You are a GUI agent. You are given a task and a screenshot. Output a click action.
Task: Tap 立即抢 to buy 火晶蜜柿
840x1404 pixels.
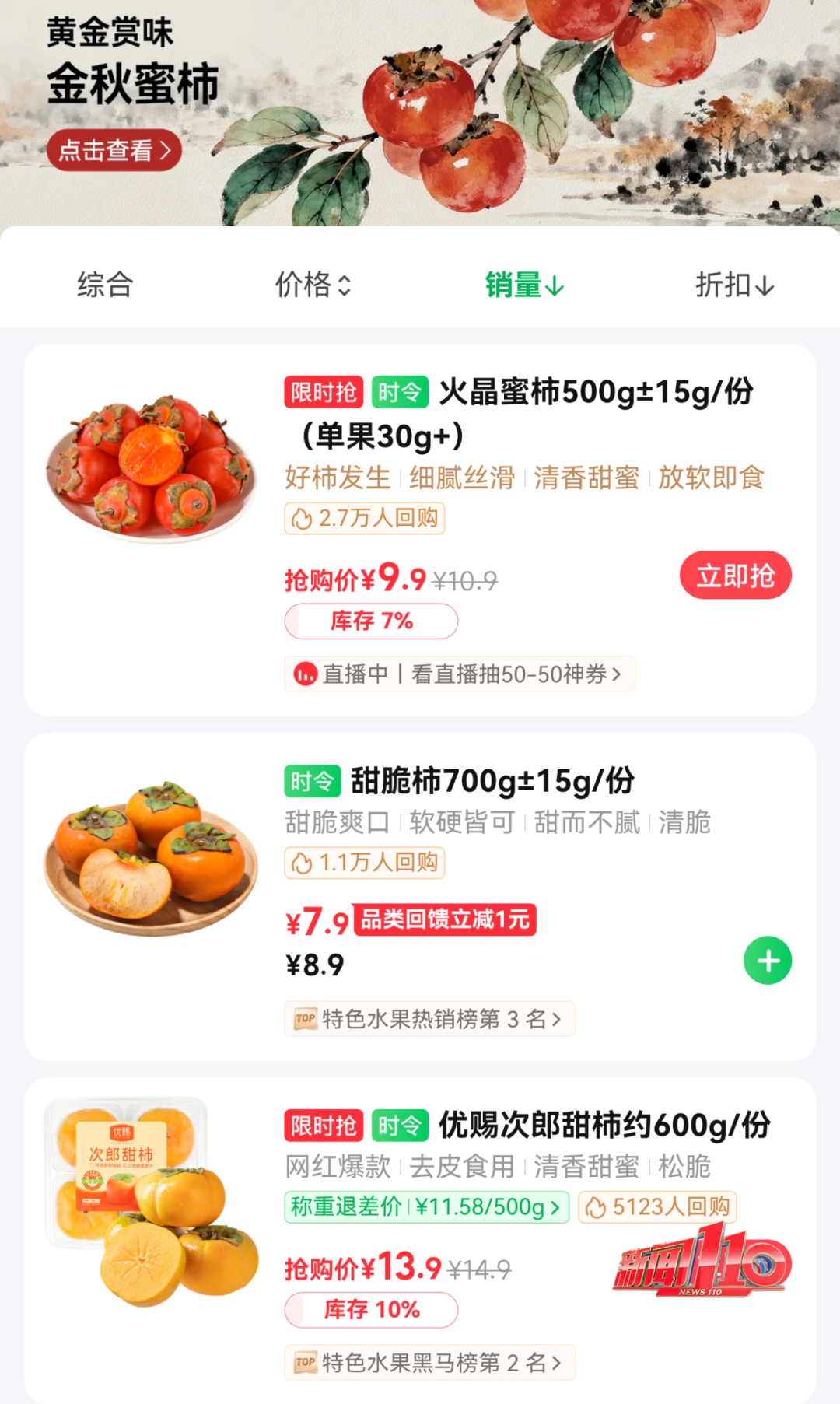734,576
